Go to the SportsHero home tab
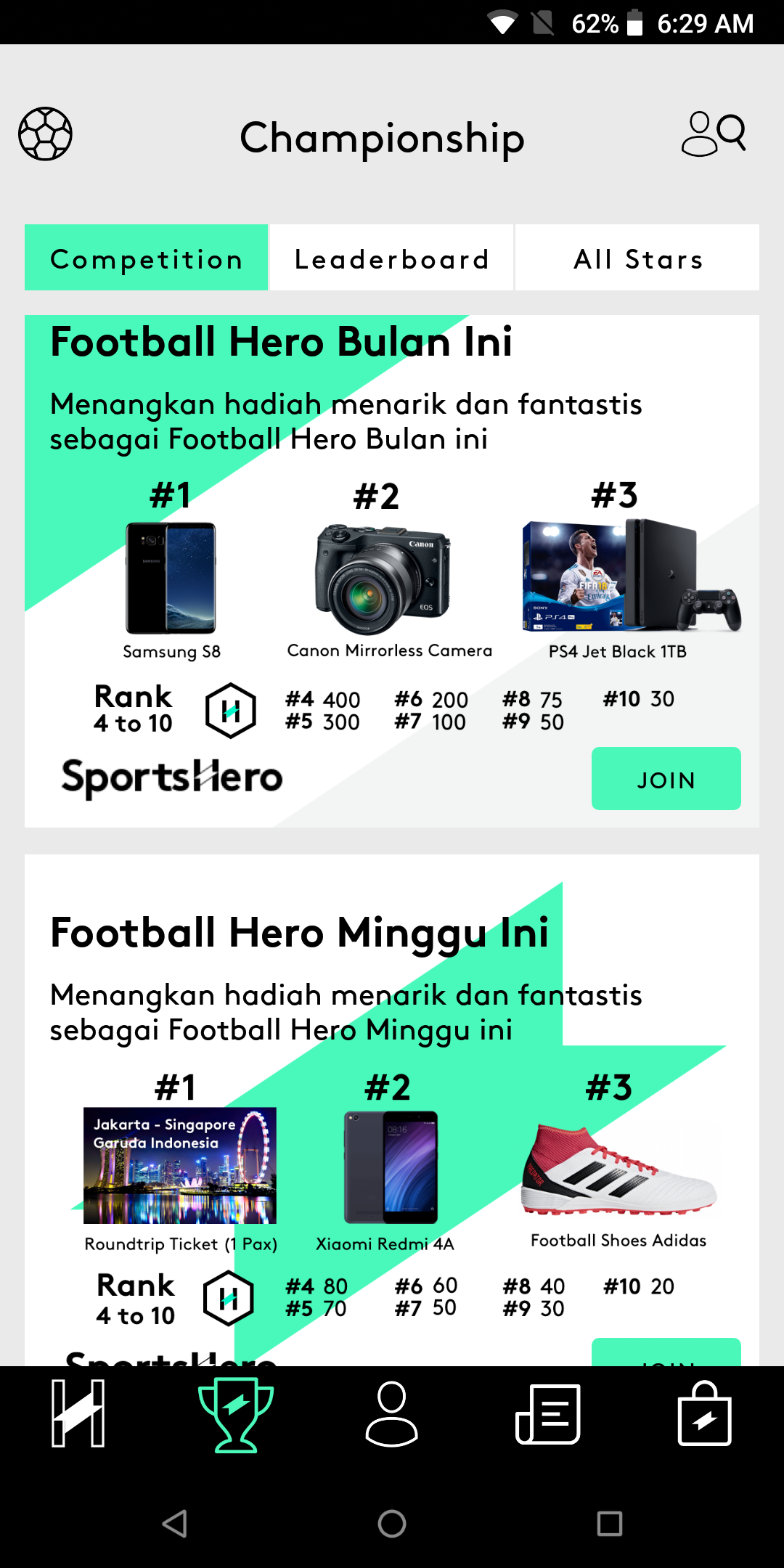This screenshot has width=784, height=1568. point(78,1413)
